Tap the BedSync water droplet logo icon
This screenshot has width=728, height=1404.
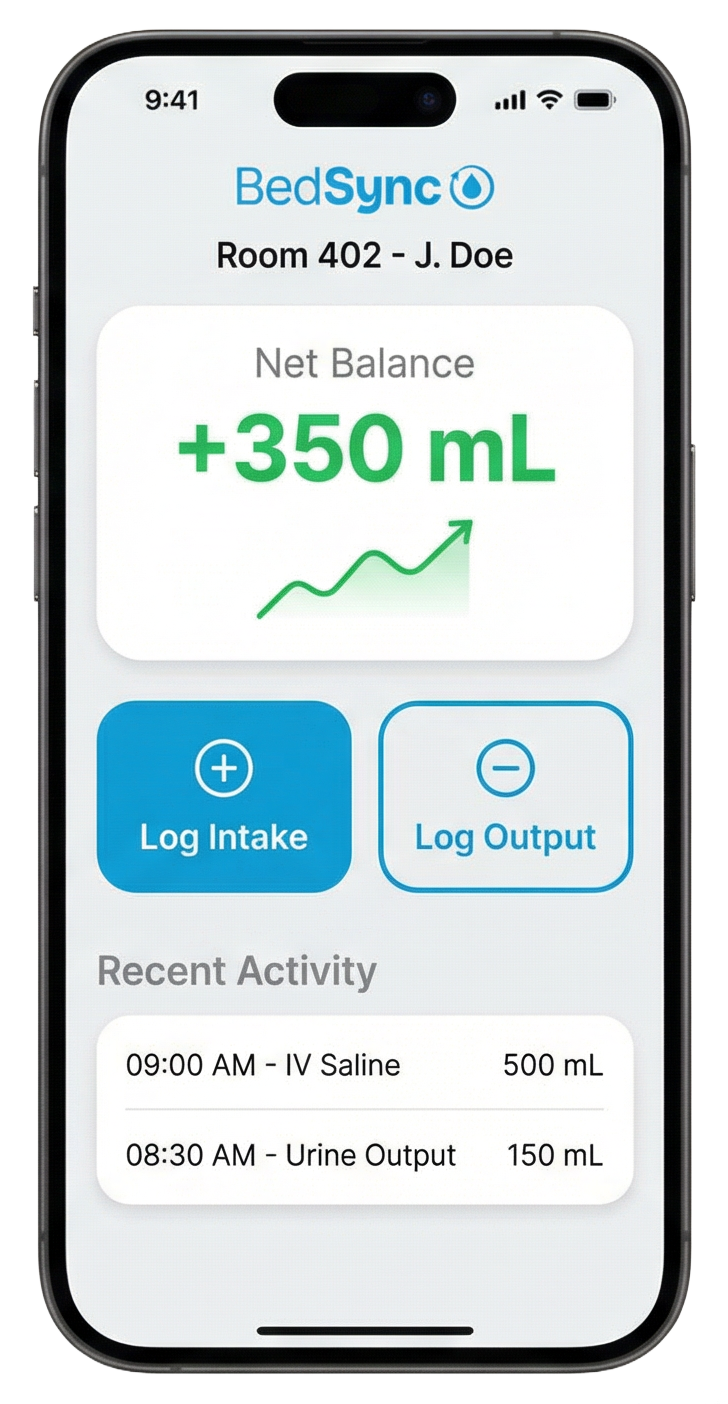pyautogui.click(x=472, y=189)
